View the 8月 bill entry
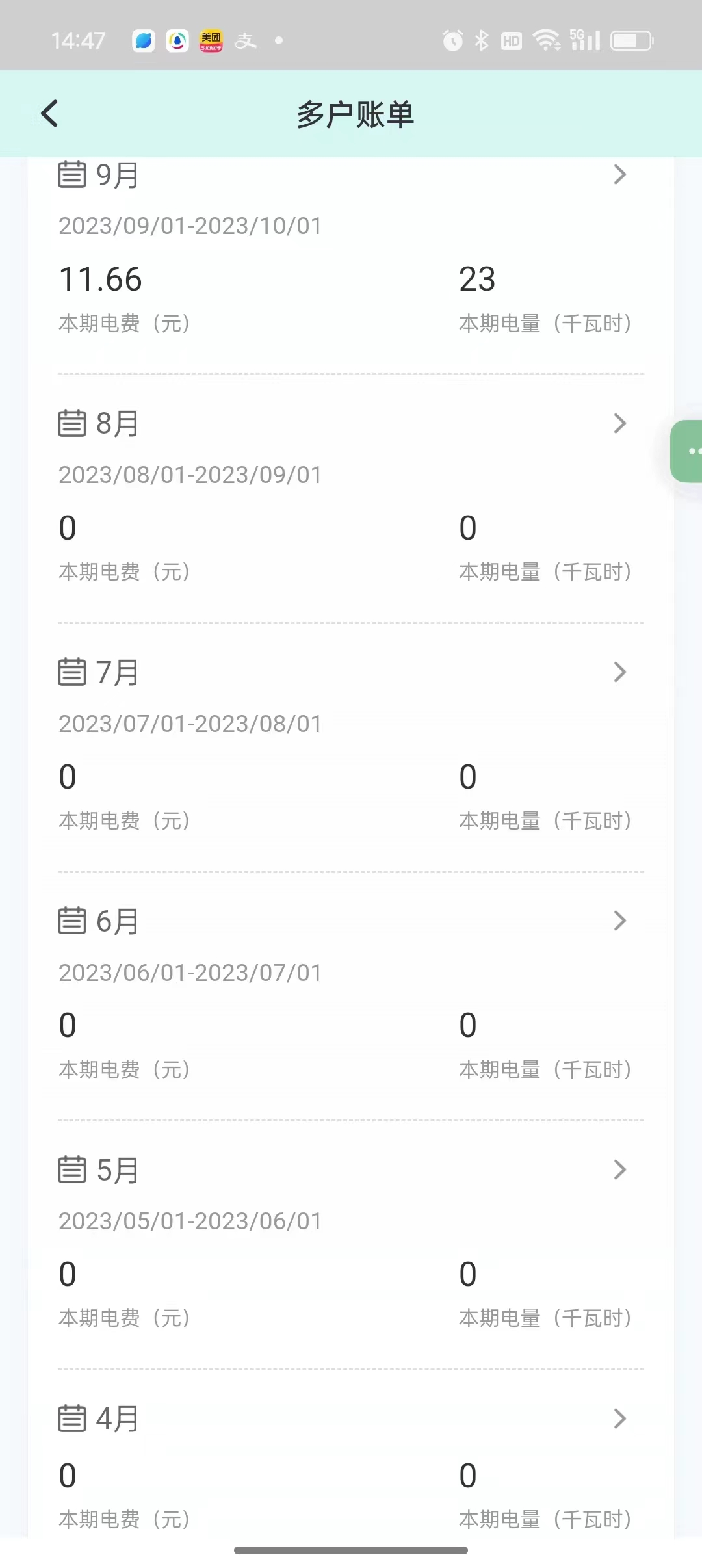Viewport: 702px width, 1568px height. pos(619,424)
